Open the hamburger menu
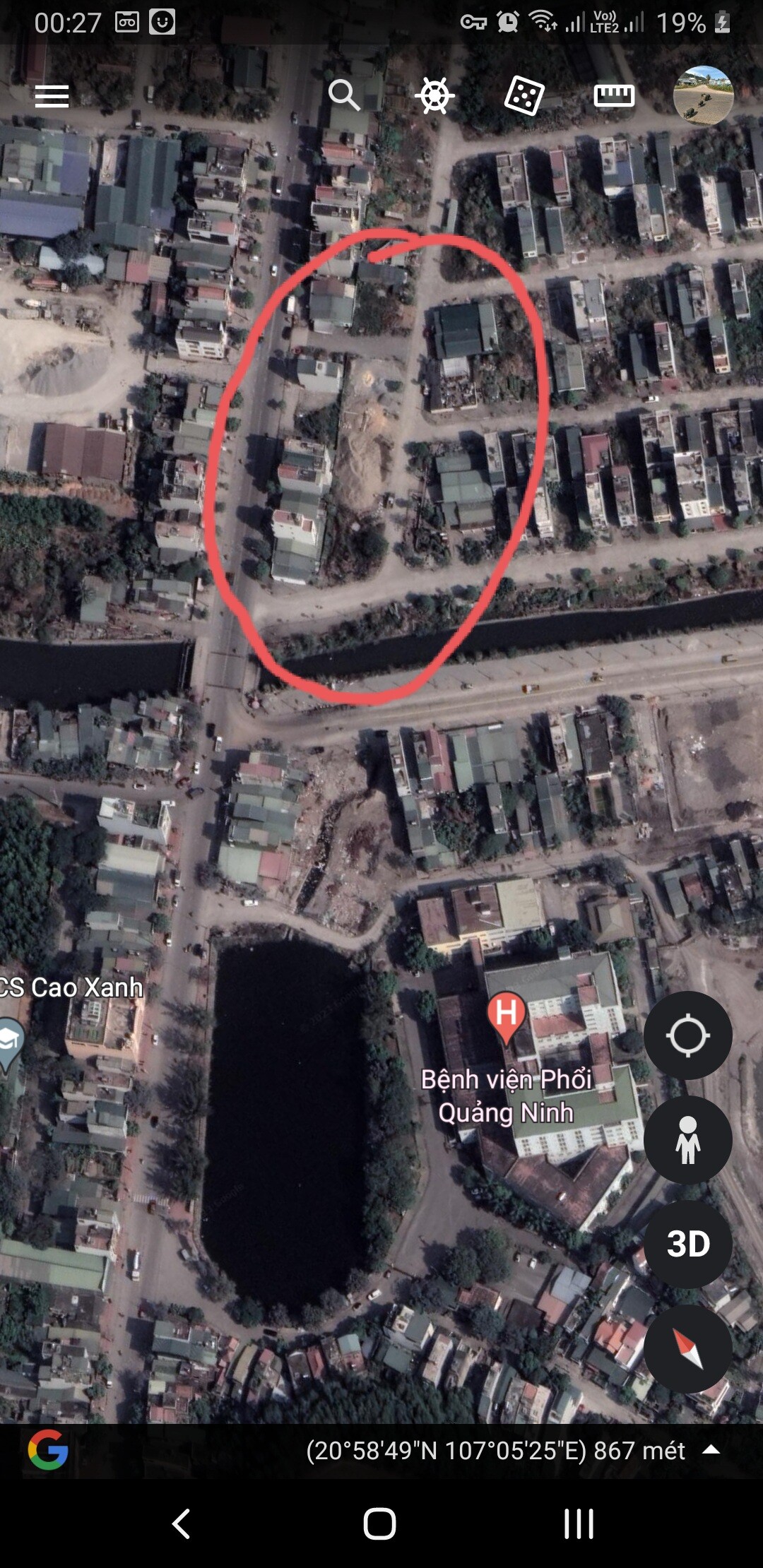The image size is (763, 1568). click(52, 96)
